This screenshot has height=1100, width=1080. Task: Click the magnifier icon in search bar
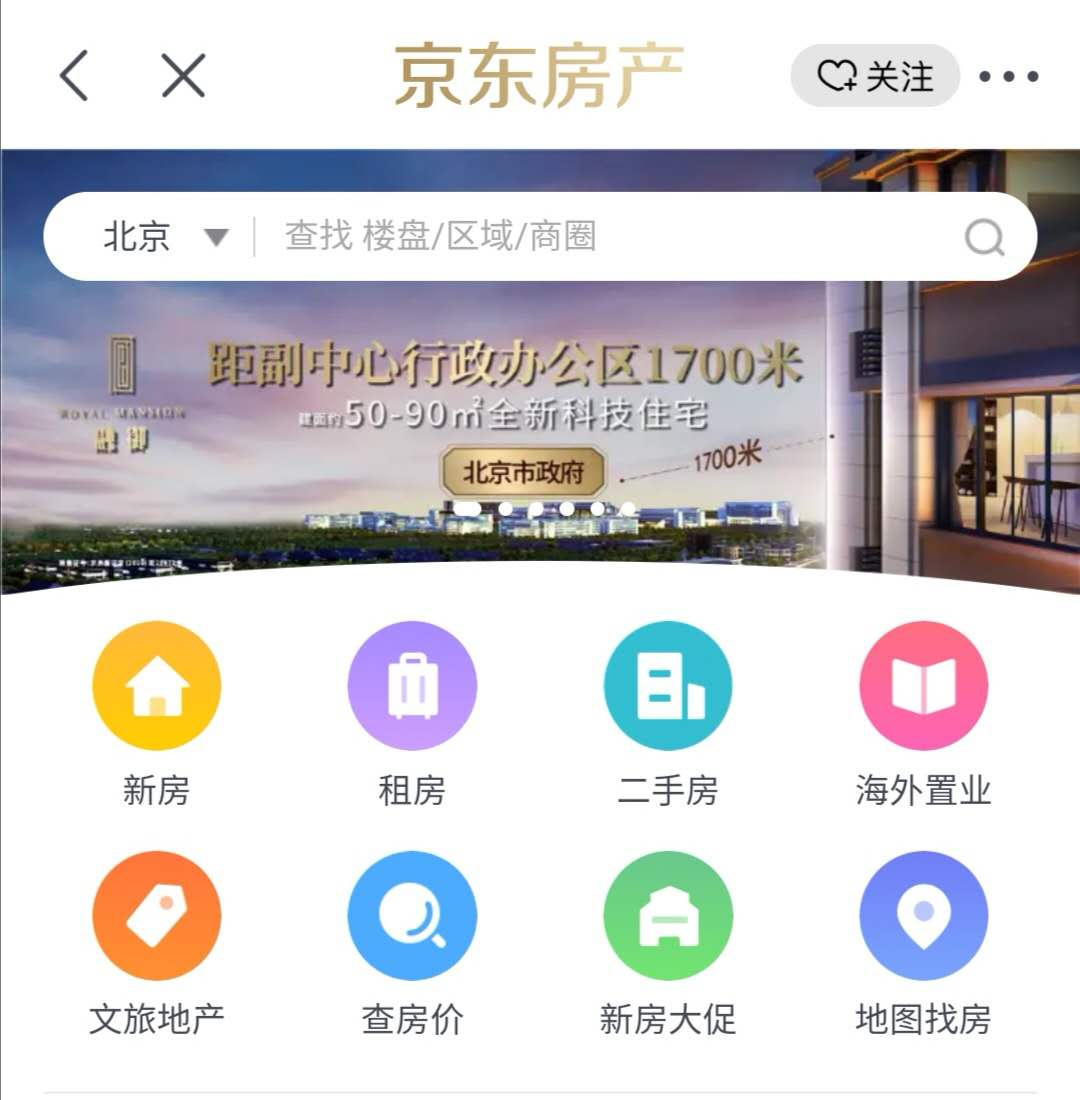[x=986, y=237]
